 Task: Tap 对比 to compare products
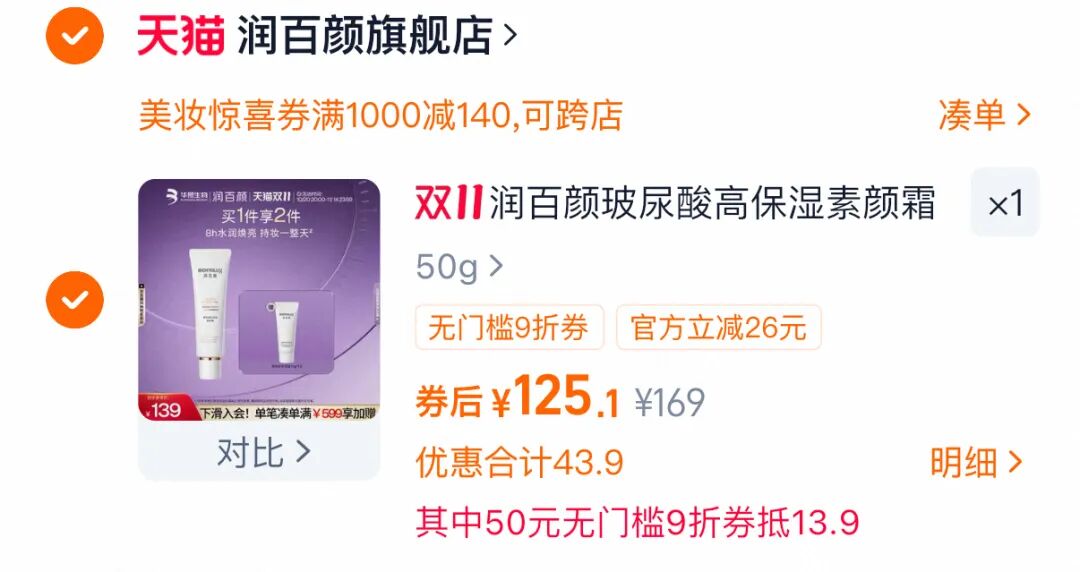[261, 452]
